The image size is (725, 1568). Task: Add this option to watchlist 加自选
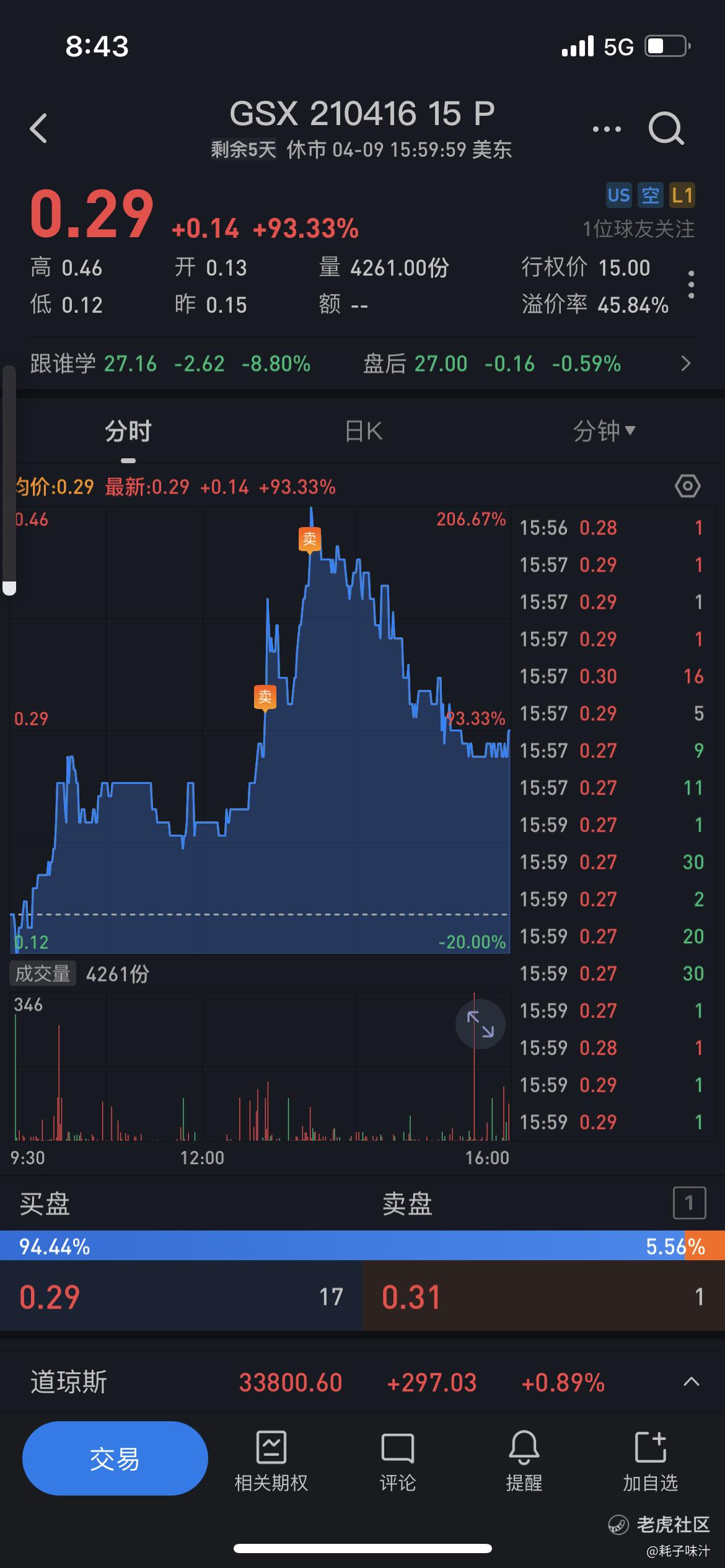(x=650, y=1460)
